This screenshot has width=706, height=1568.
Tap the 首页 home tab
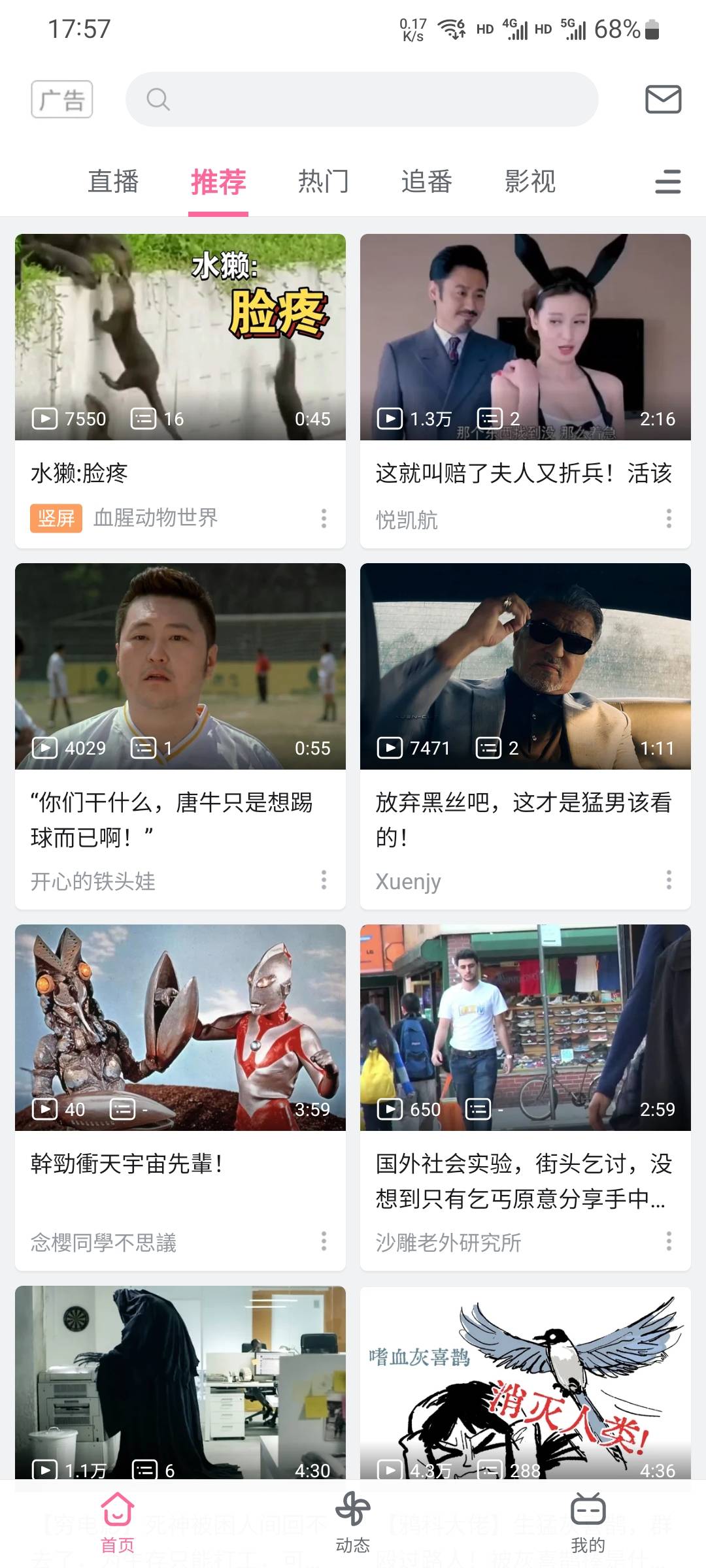click(x=118, y=1522)
